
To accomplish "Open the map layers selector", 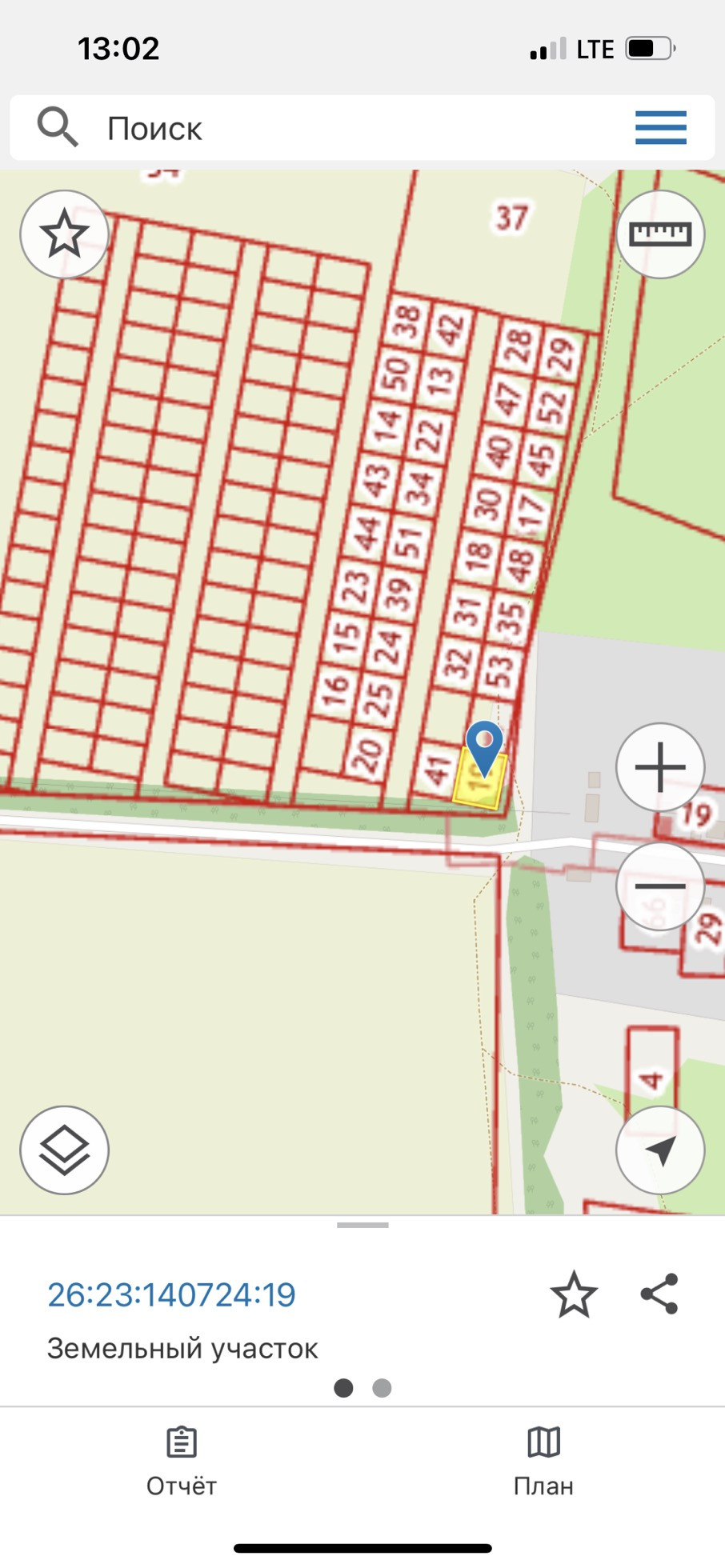I will pyautogui.click(x=64, y=1150).
